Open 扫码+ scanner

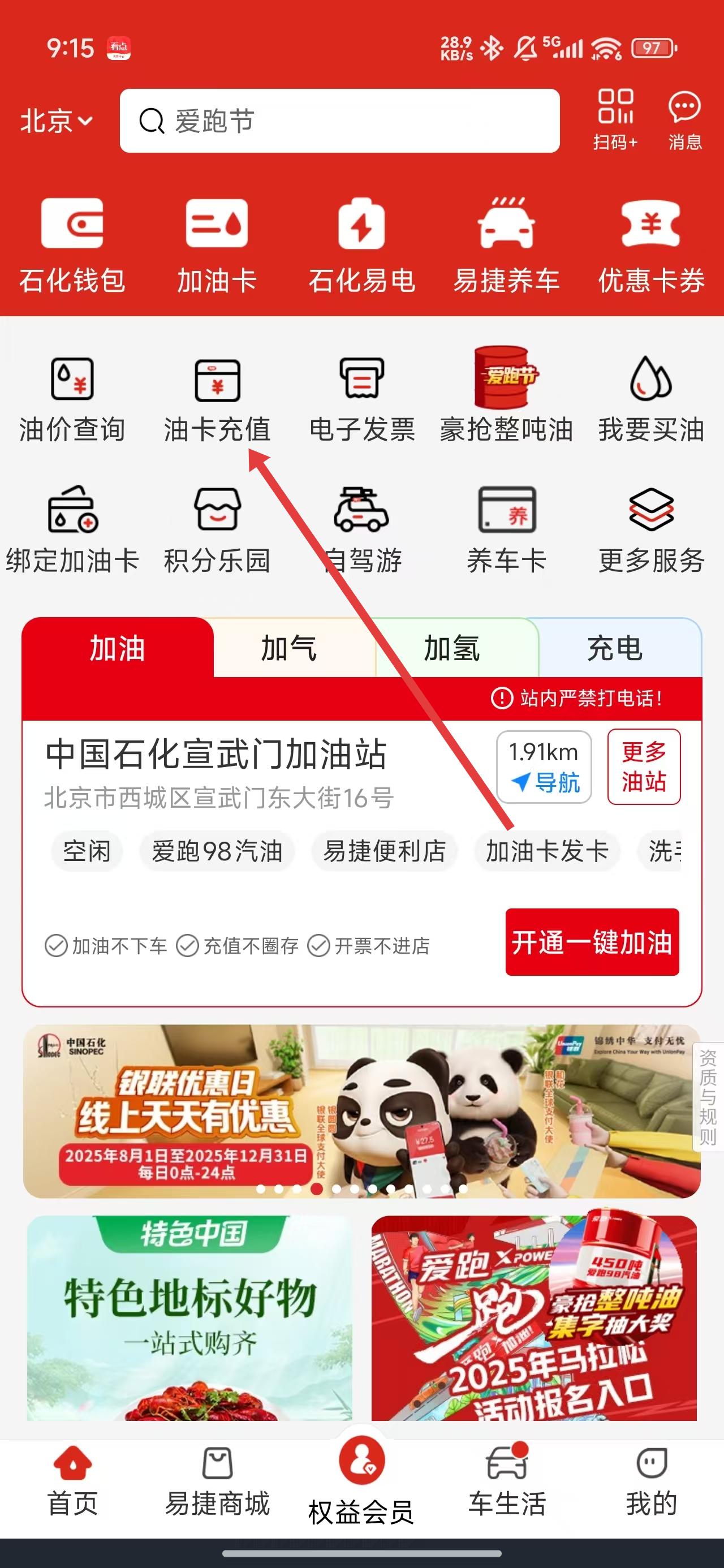(615, 119)
